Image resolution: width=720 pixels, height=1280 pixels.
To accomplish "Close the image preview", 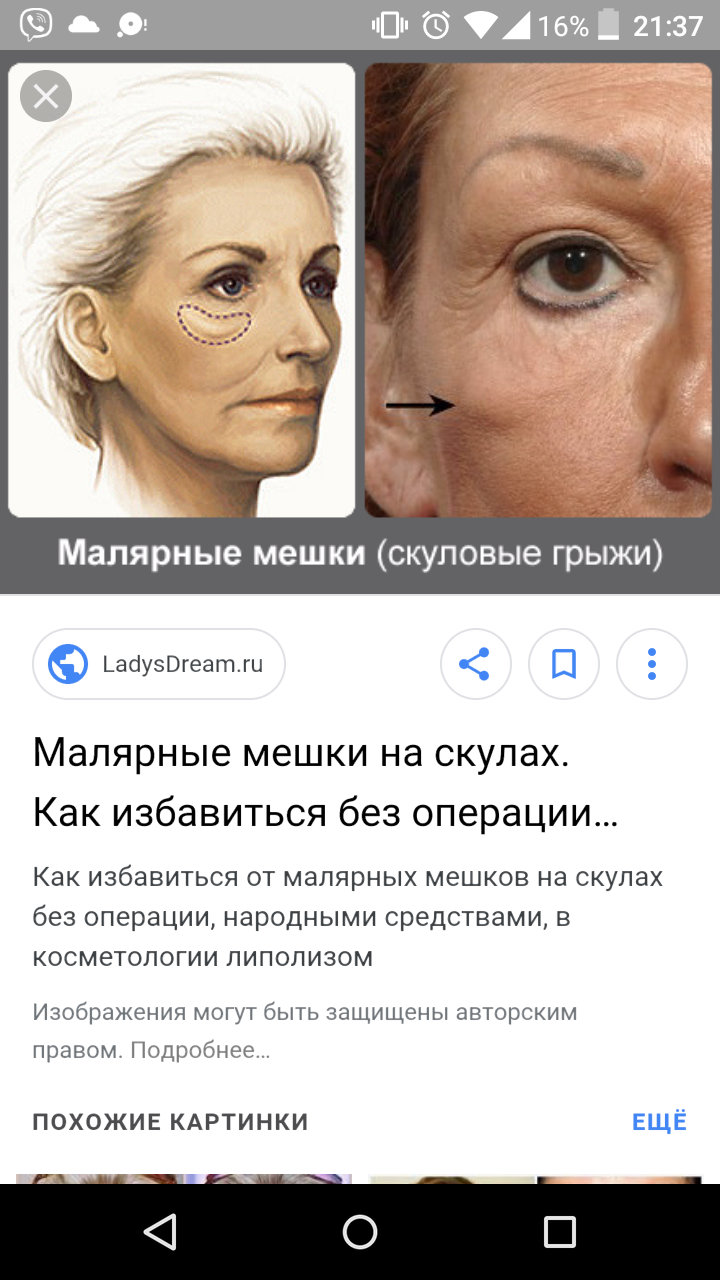I will (46, 97).
